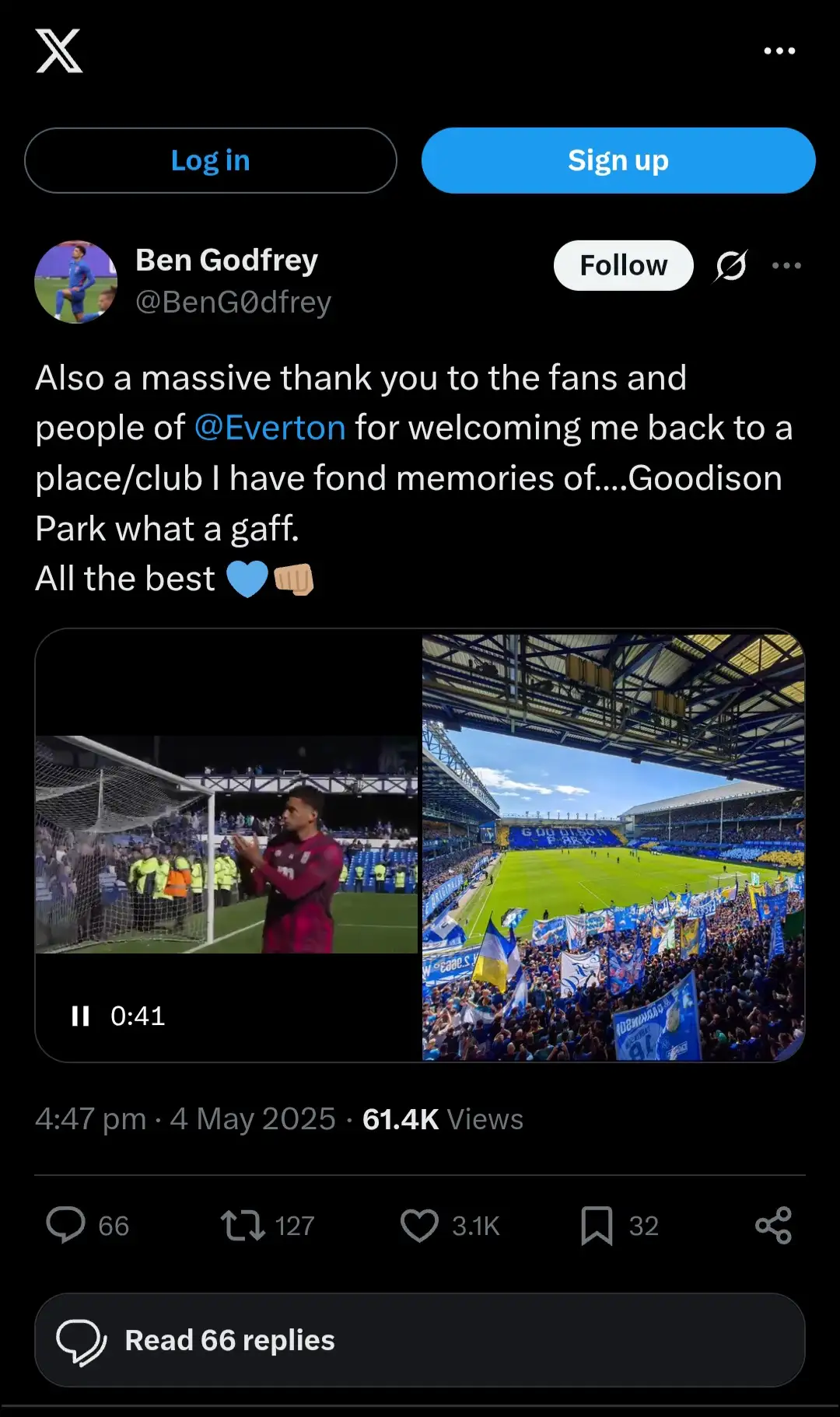Open the X logo home
This screenshot has width=840, height=1417.
click(59, 51)
